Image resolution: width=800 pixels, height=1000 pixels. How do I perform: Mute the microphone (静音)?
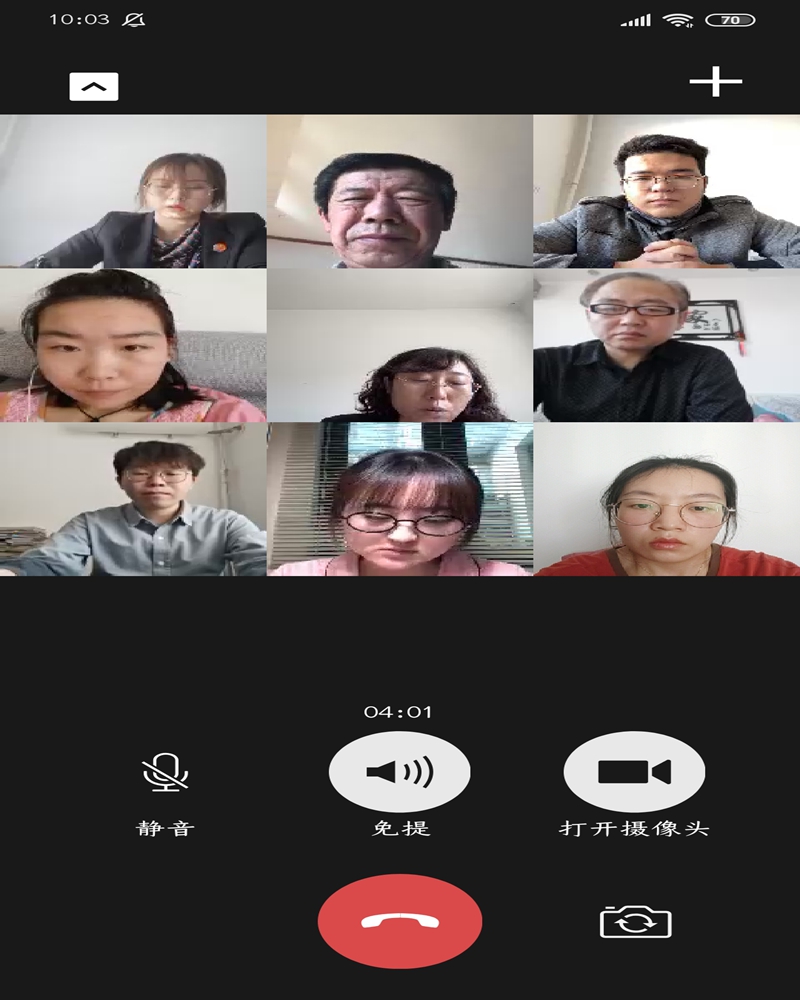165,773
